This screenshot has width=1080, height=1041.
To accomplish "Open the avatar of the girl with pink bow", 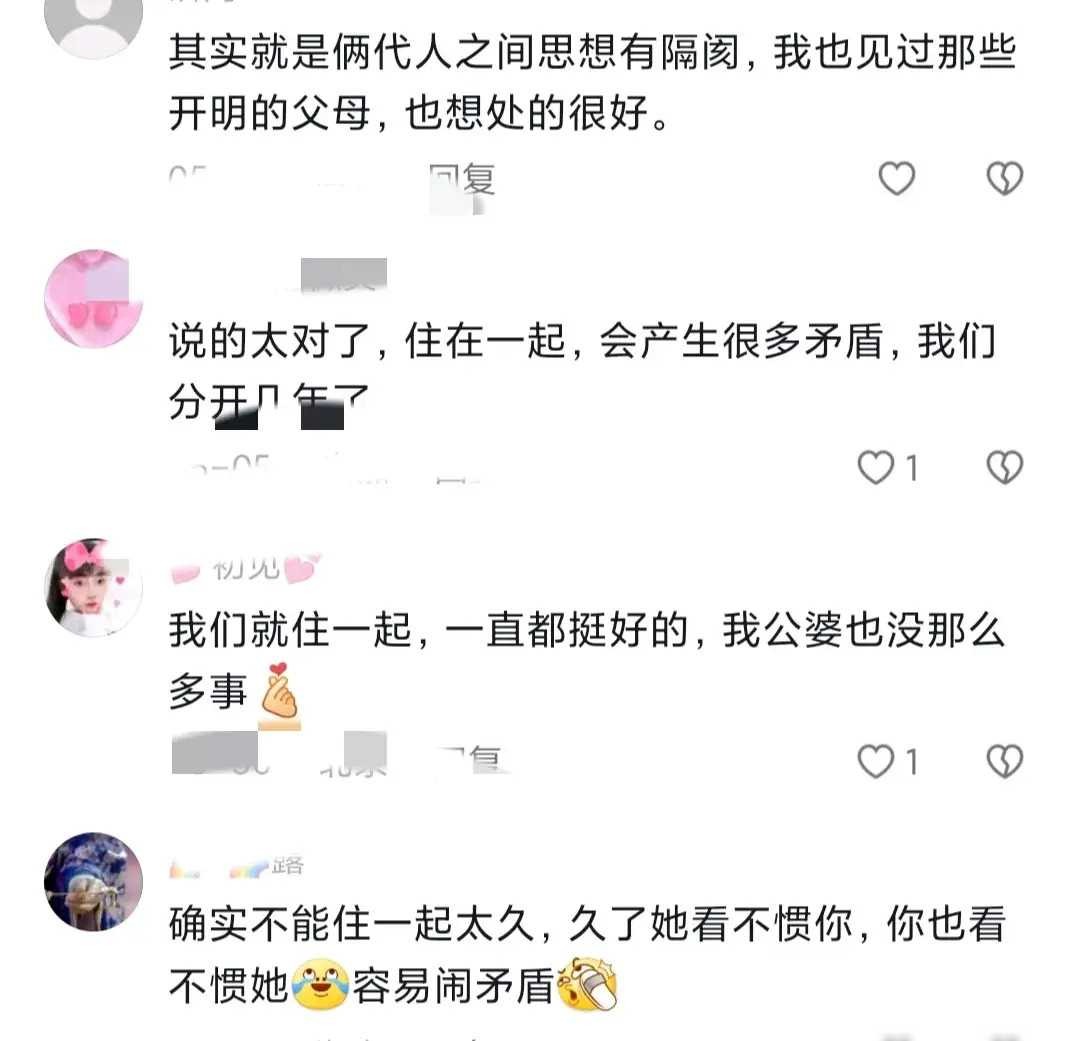I will coord(93,587).
